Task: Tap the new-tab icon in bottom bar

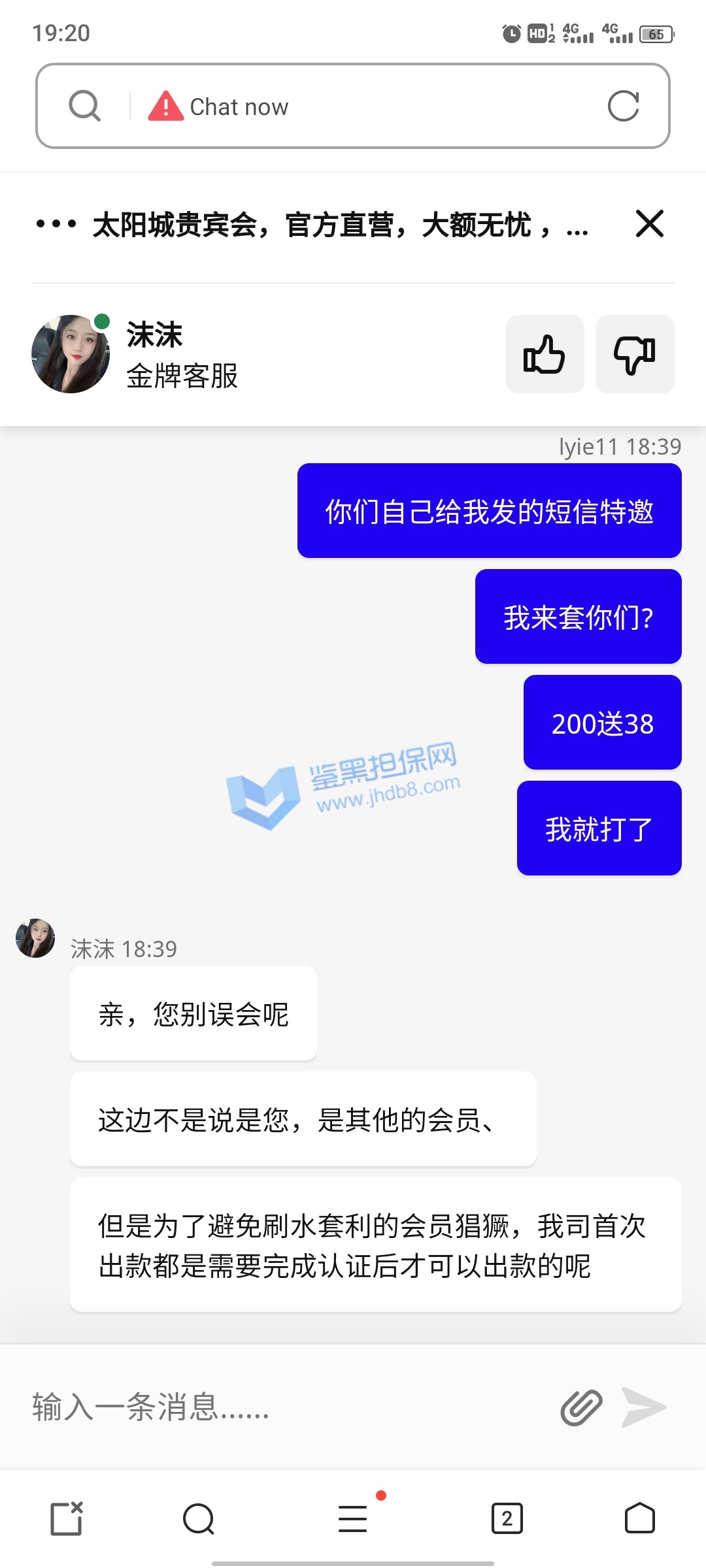Action: click(67, 1518)
